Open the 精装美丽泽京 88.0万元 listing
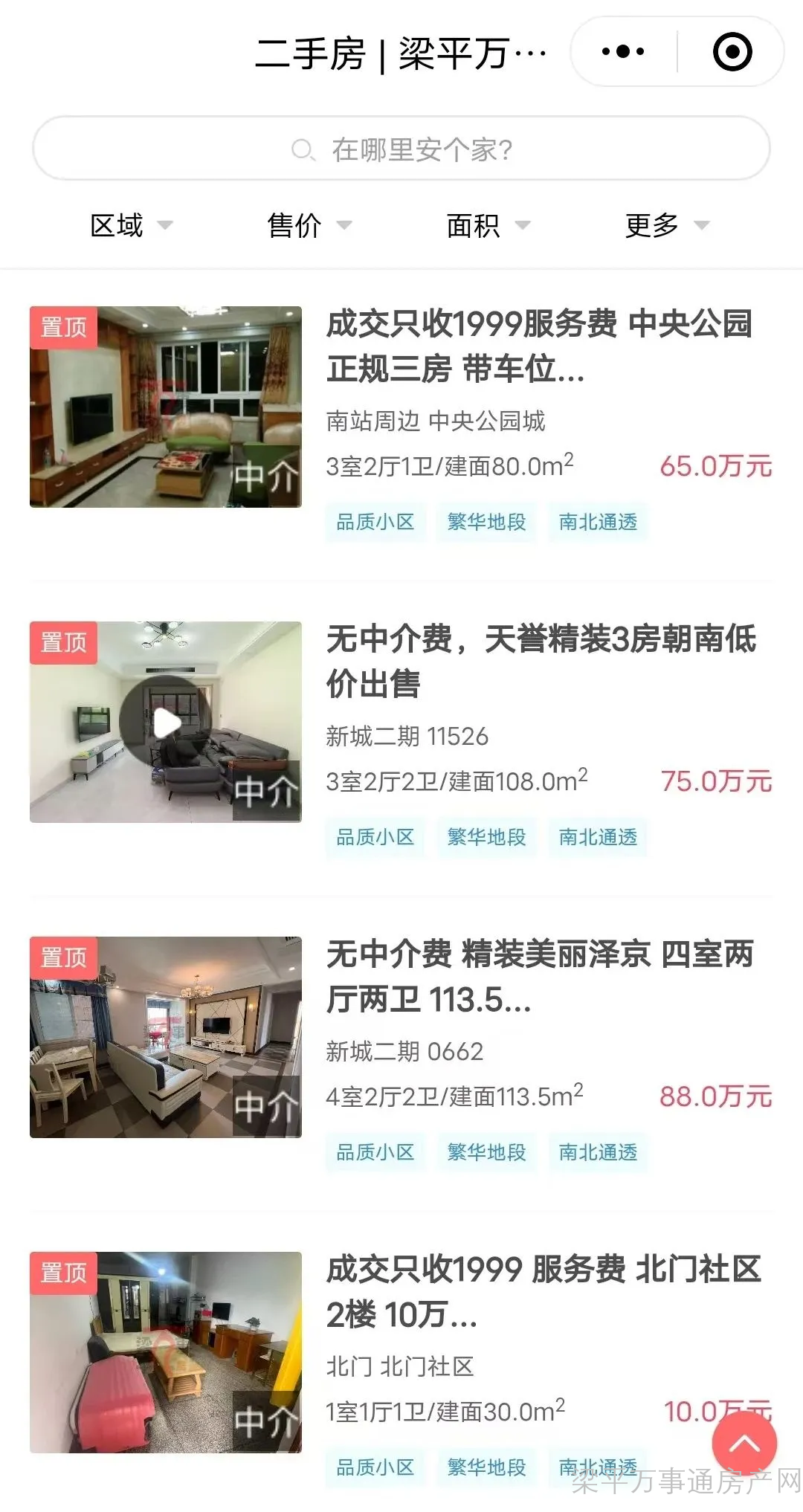Viewport: 803px width, 1512px height. [539, 976]
